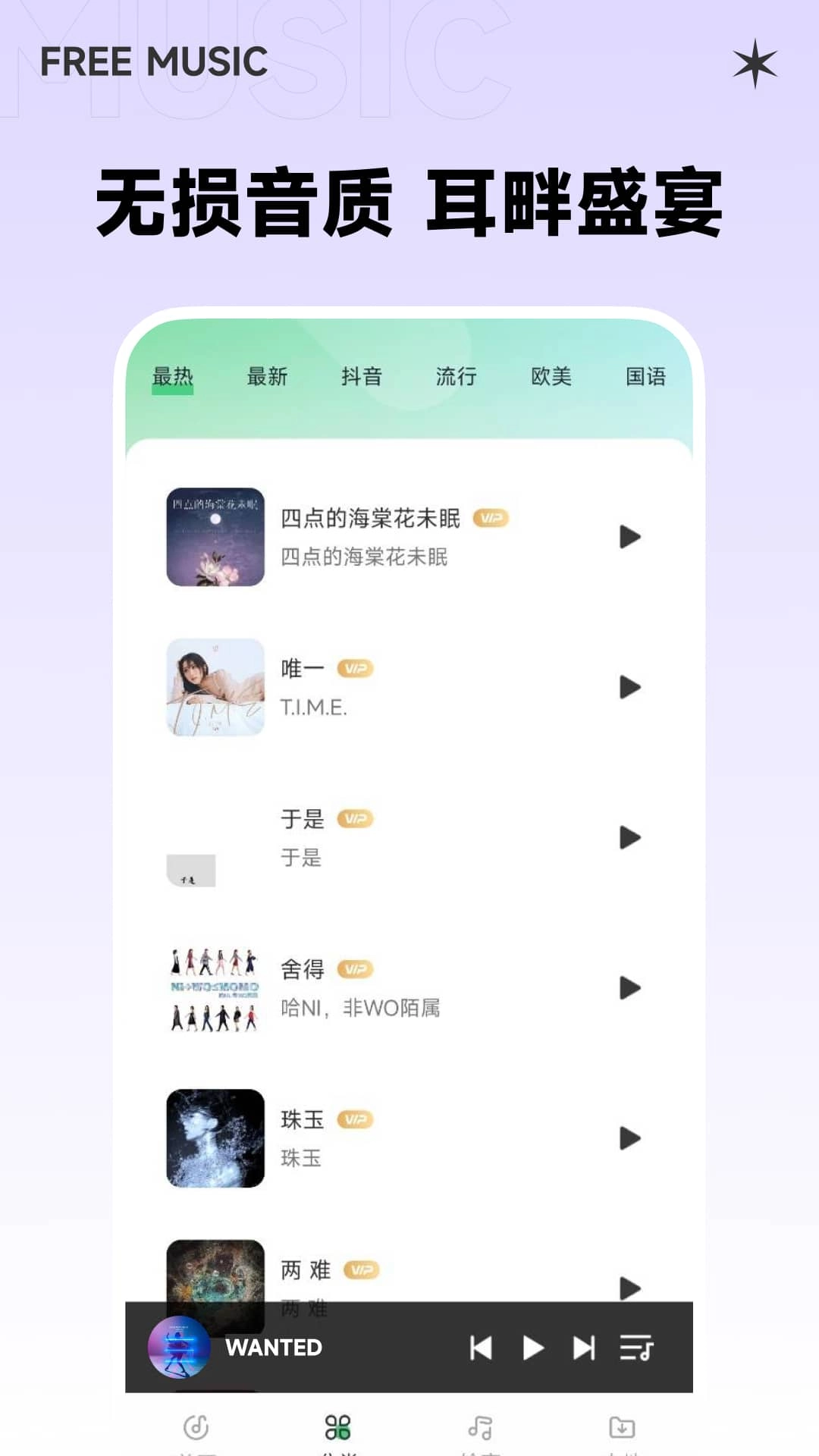Switch to the 欧美 tab
This screenshot has width=819, height=1456.
(551, 376)
